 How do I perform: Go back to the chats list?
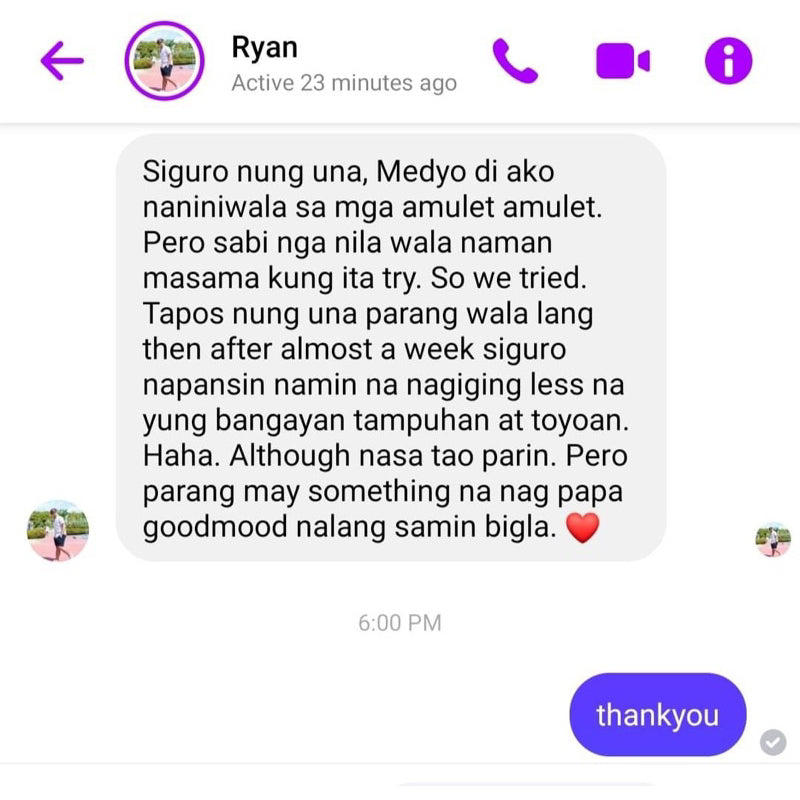62,62
